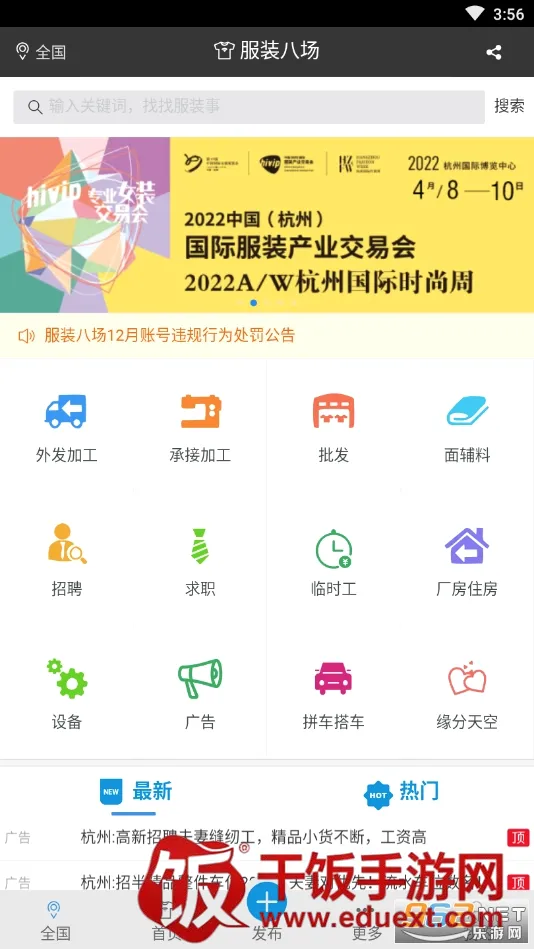Screen dimensions: 534x949
Task: Go to the 求职 section
Action: tap(200, 561)
